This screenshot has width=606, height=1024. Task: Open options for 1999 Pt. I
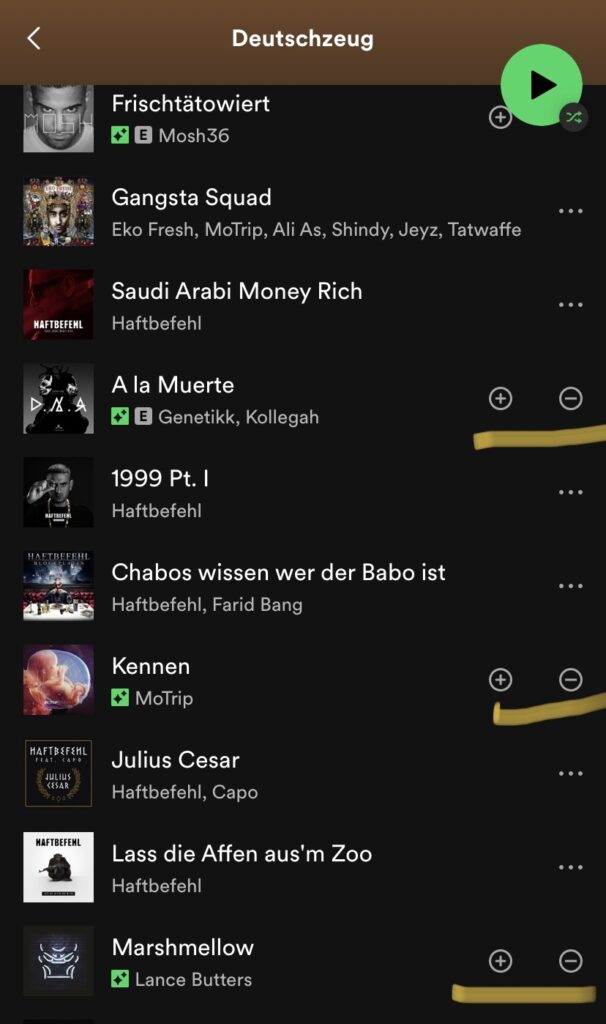[570, 492]
